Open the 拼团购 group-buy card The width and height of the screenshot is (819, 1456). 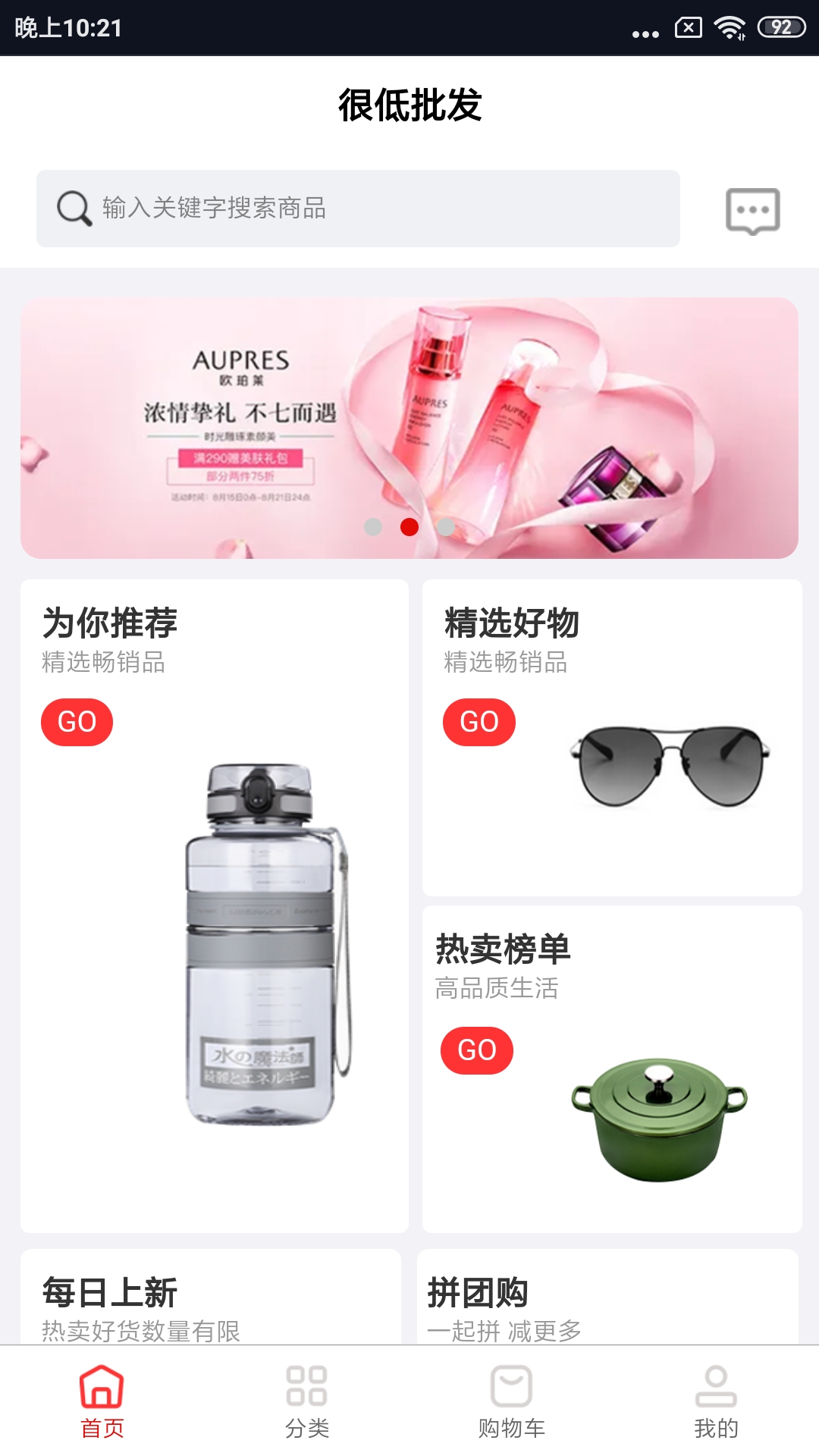click(x=607, y=1306)
